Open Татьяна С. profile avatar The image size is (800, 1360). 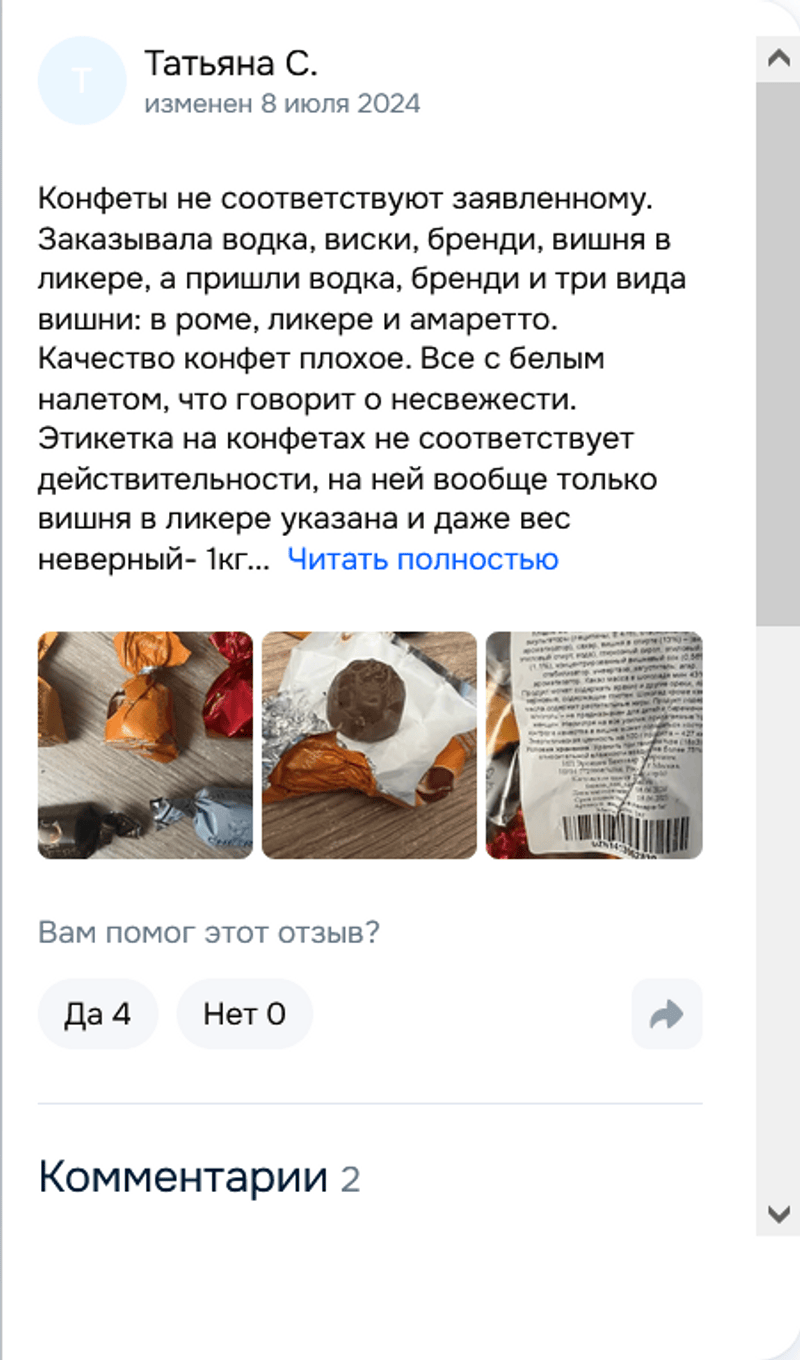coord(82,81)
